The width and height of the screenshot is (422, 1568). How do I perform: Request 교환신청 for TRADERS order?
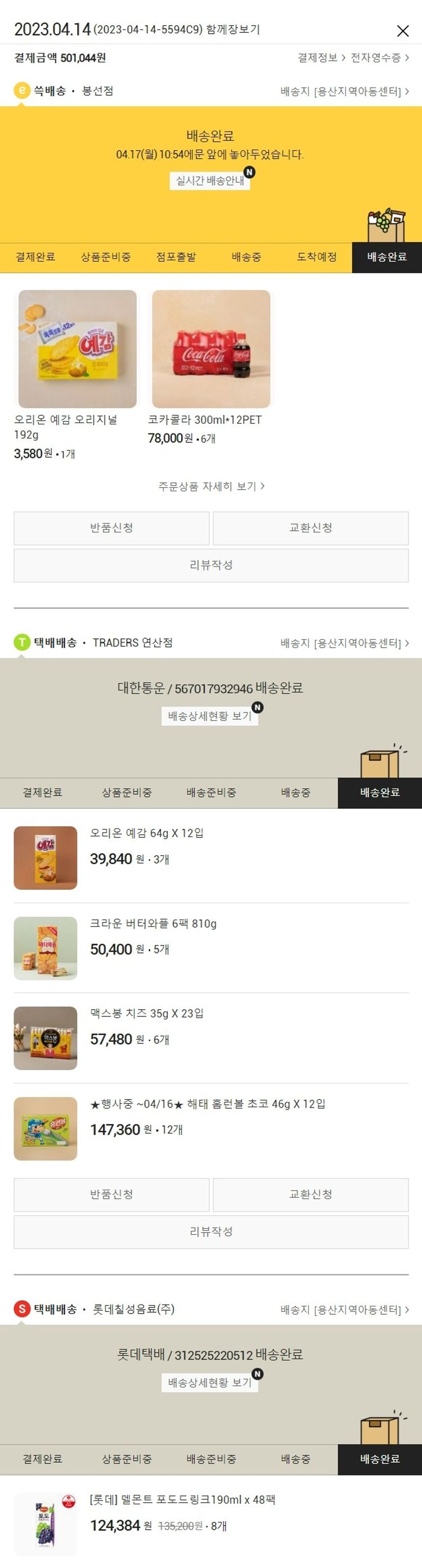[311, 1194]
